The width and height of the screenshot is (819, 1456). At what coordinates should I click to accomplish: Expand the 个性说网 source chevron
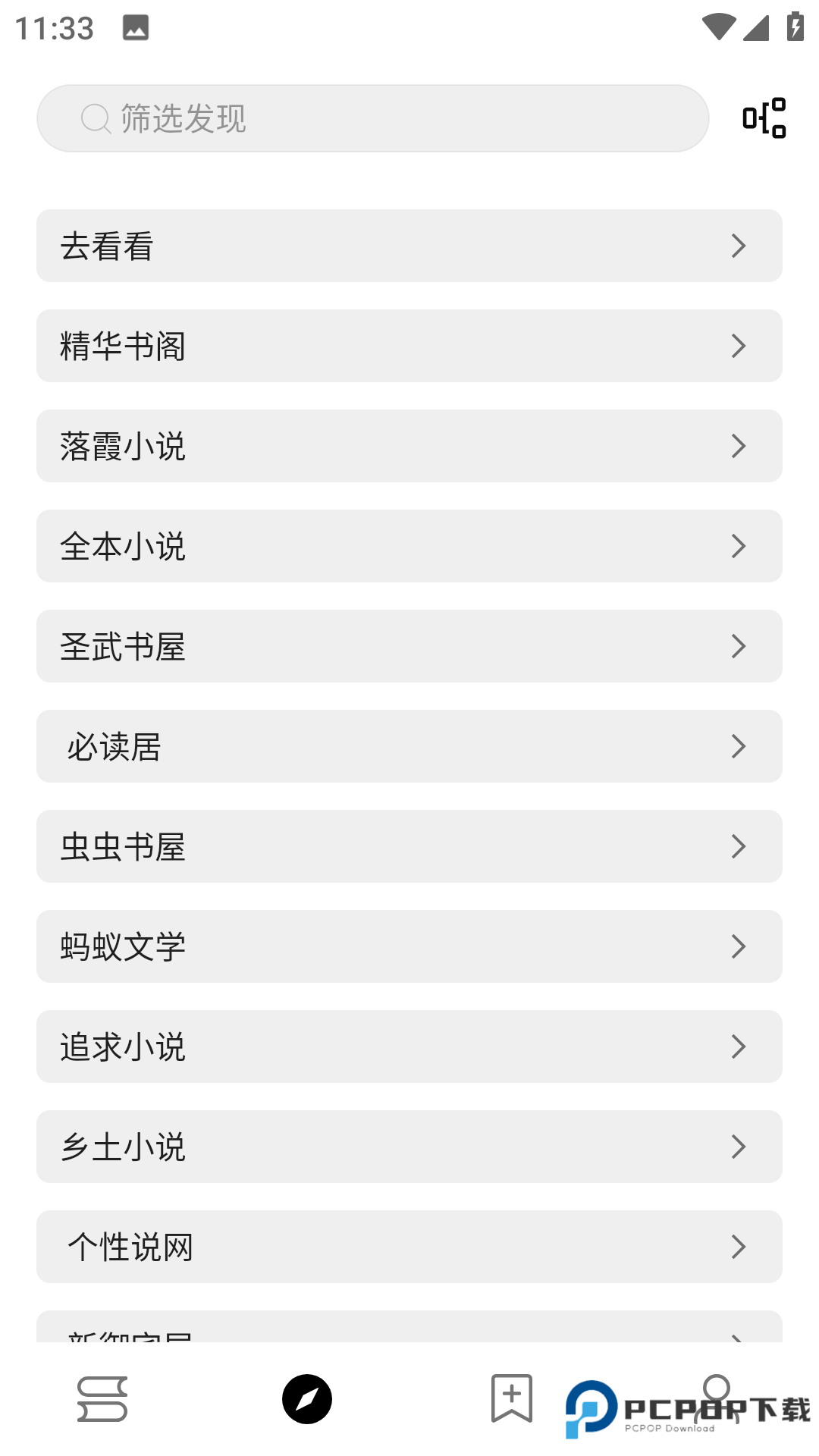(x=738, y=1247)
